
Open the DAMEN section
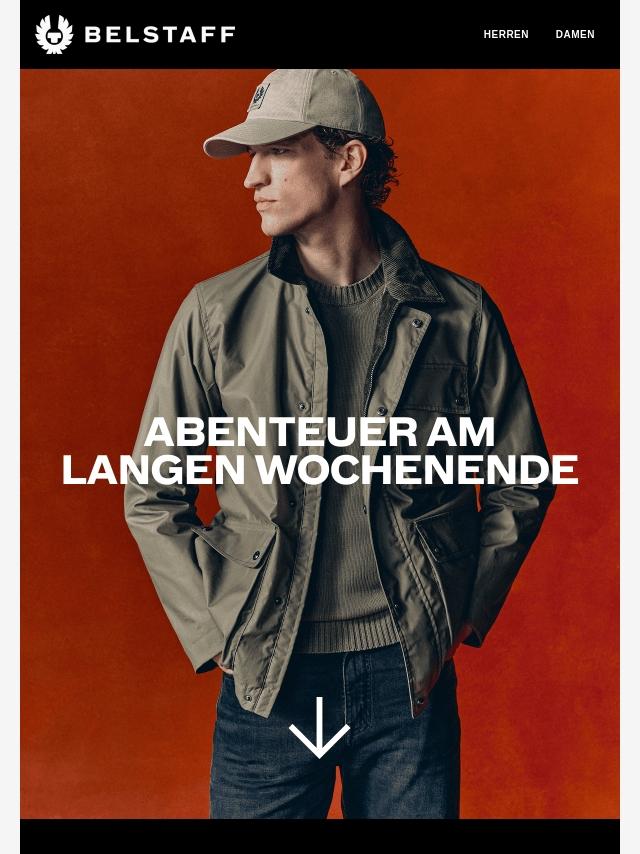[x=575, y=34]
